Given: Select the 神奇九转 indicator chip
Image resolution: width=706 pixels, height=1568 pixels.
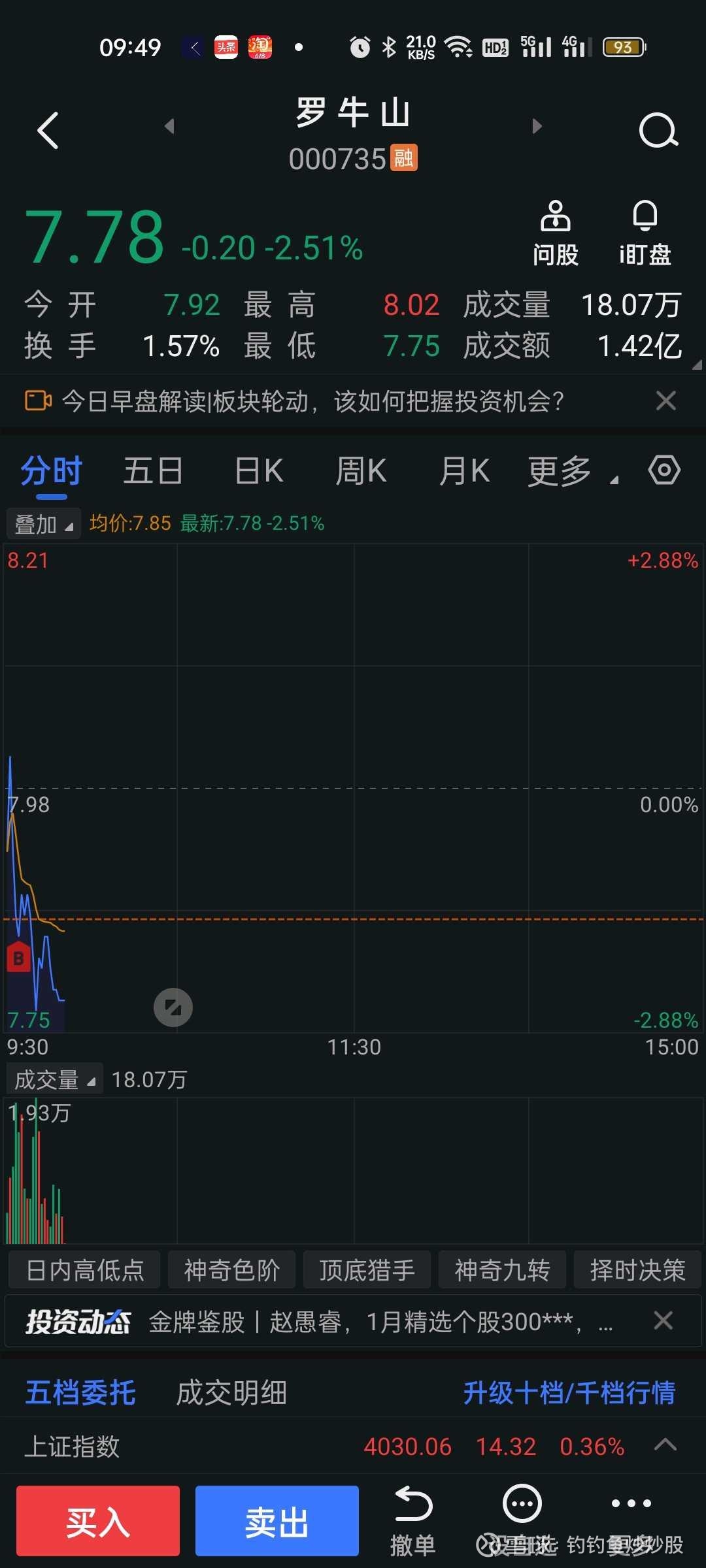Looking at the screenshot, I should [x=502, y=1270].
